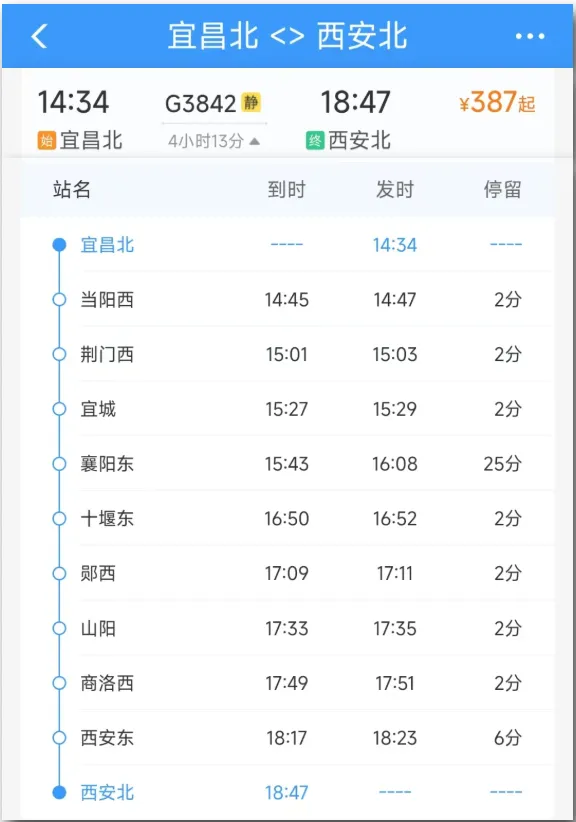The height and width of the screenshot is (822, 576).
Task: Go back using the top-left arrow
Action: click(39, 36)
